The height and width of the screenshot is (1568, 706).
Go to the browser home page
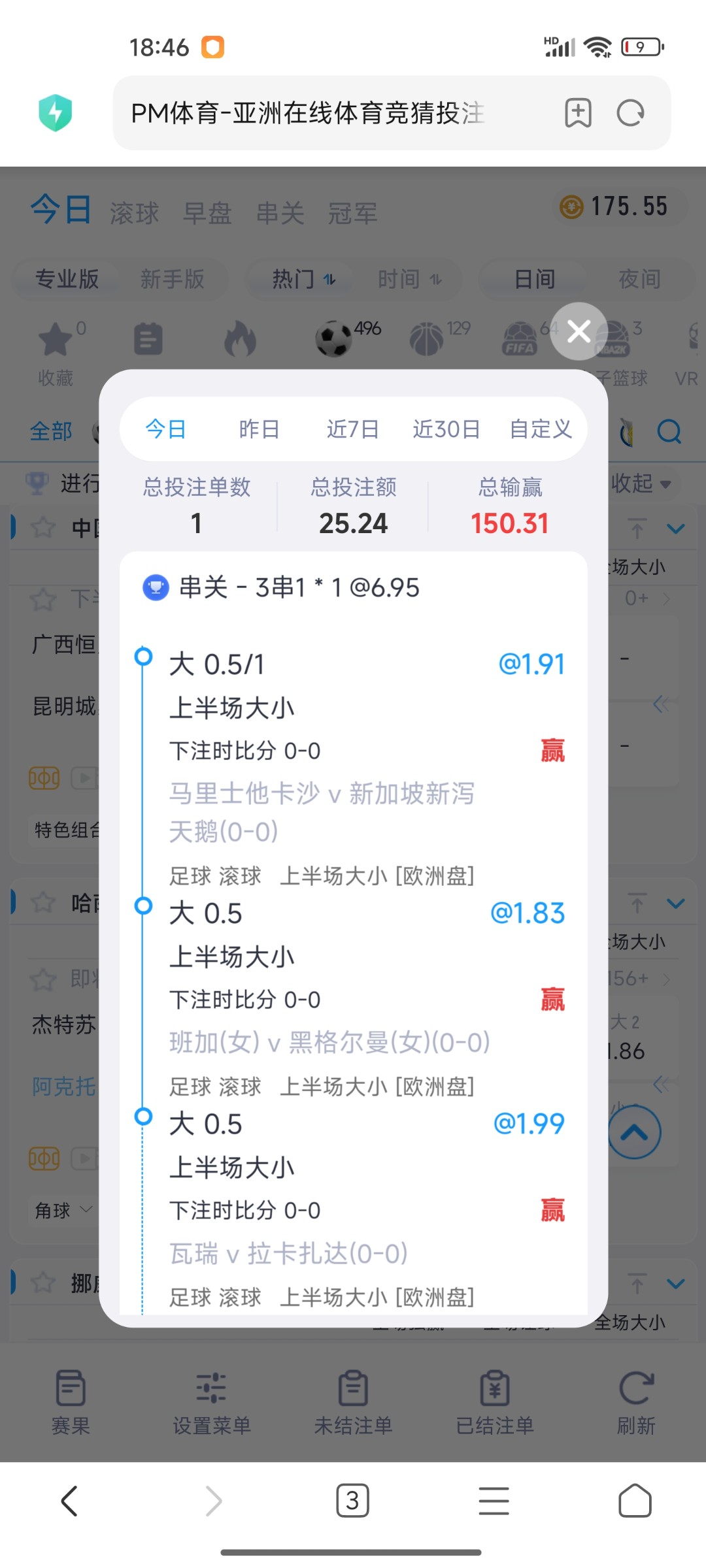635,1501
